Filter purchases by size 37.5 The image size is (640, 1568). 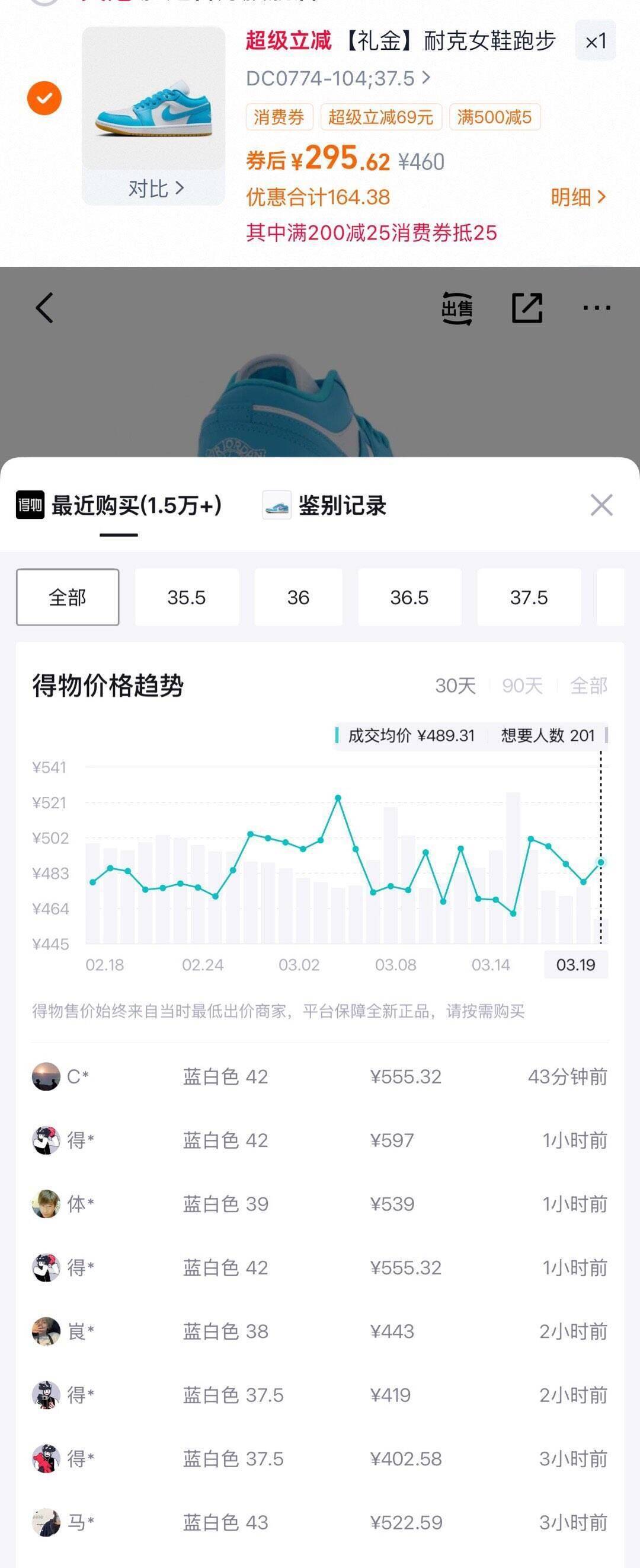(529, 597)
